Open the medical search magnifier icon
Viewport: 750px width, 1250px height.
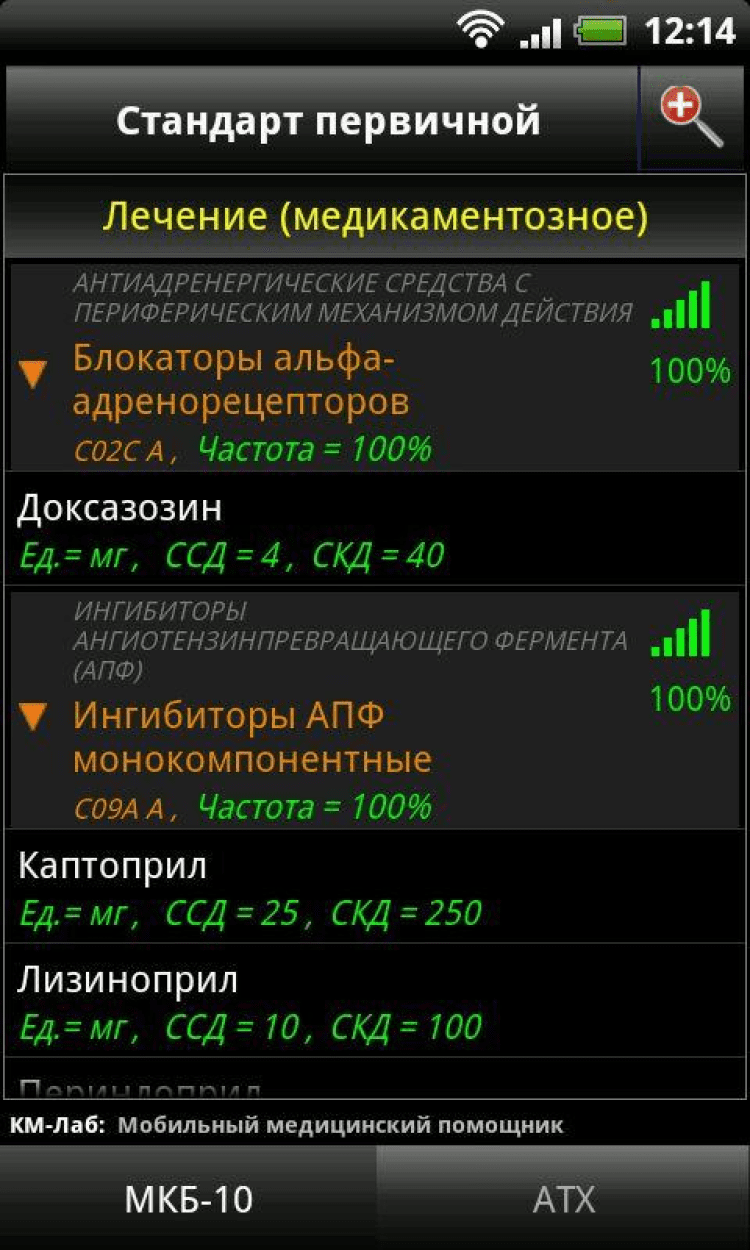tap(692, 119)
